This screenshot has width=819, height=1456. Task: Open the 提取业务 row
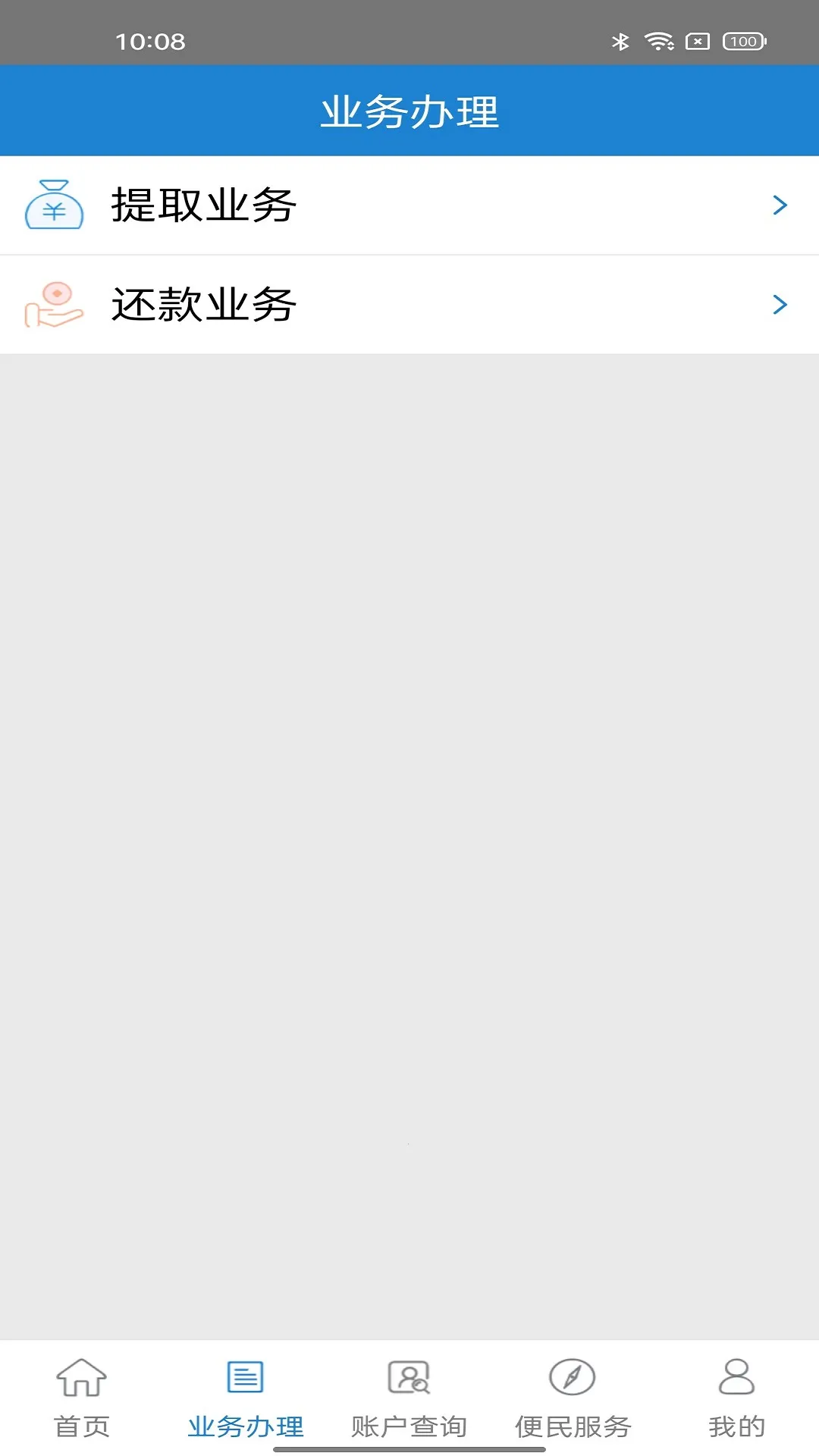(x=409, y=205)
